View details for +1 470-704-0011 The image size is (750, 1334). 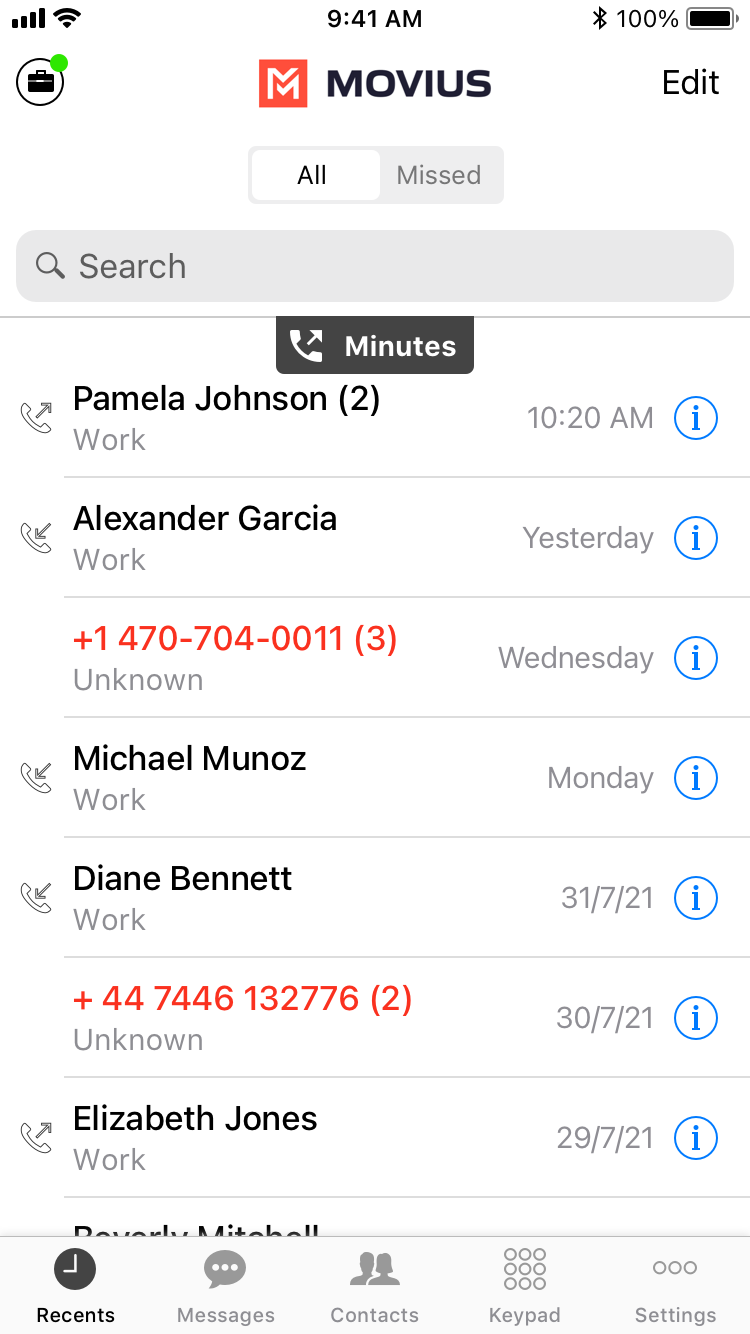point(696,658)
